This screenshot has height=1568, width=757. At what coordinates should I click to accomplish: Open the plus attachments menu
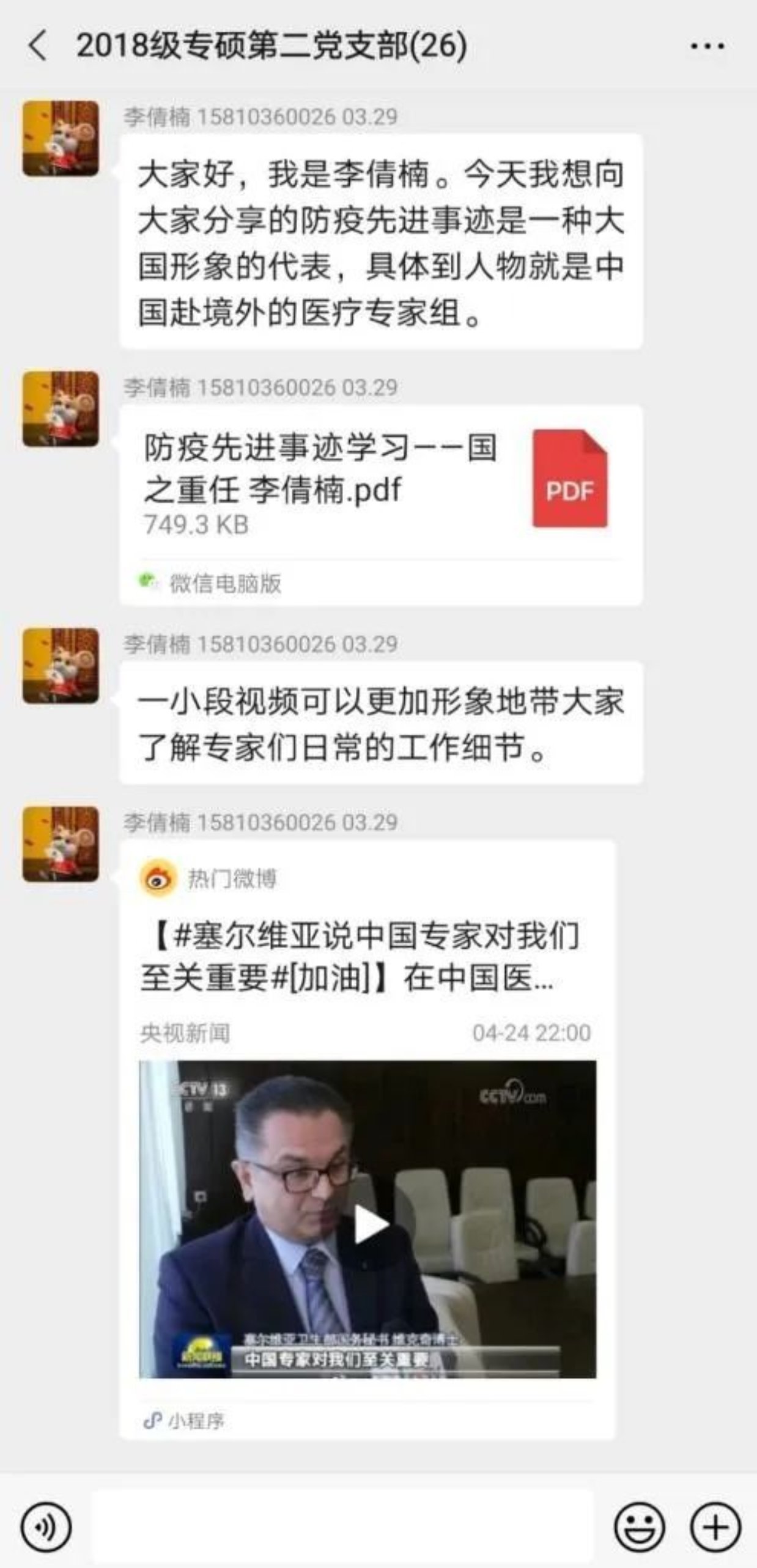pyautogui.click(x=715, y=1526)
